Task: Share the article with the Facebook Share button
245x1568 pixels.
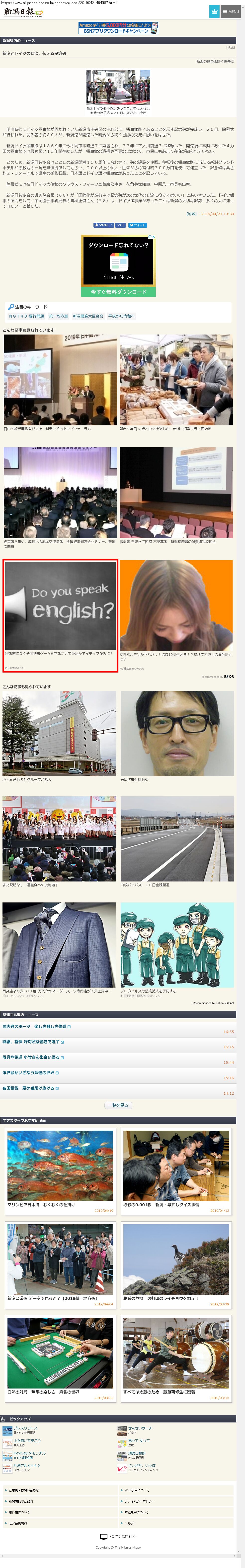Action: click(x=120, y=225)
